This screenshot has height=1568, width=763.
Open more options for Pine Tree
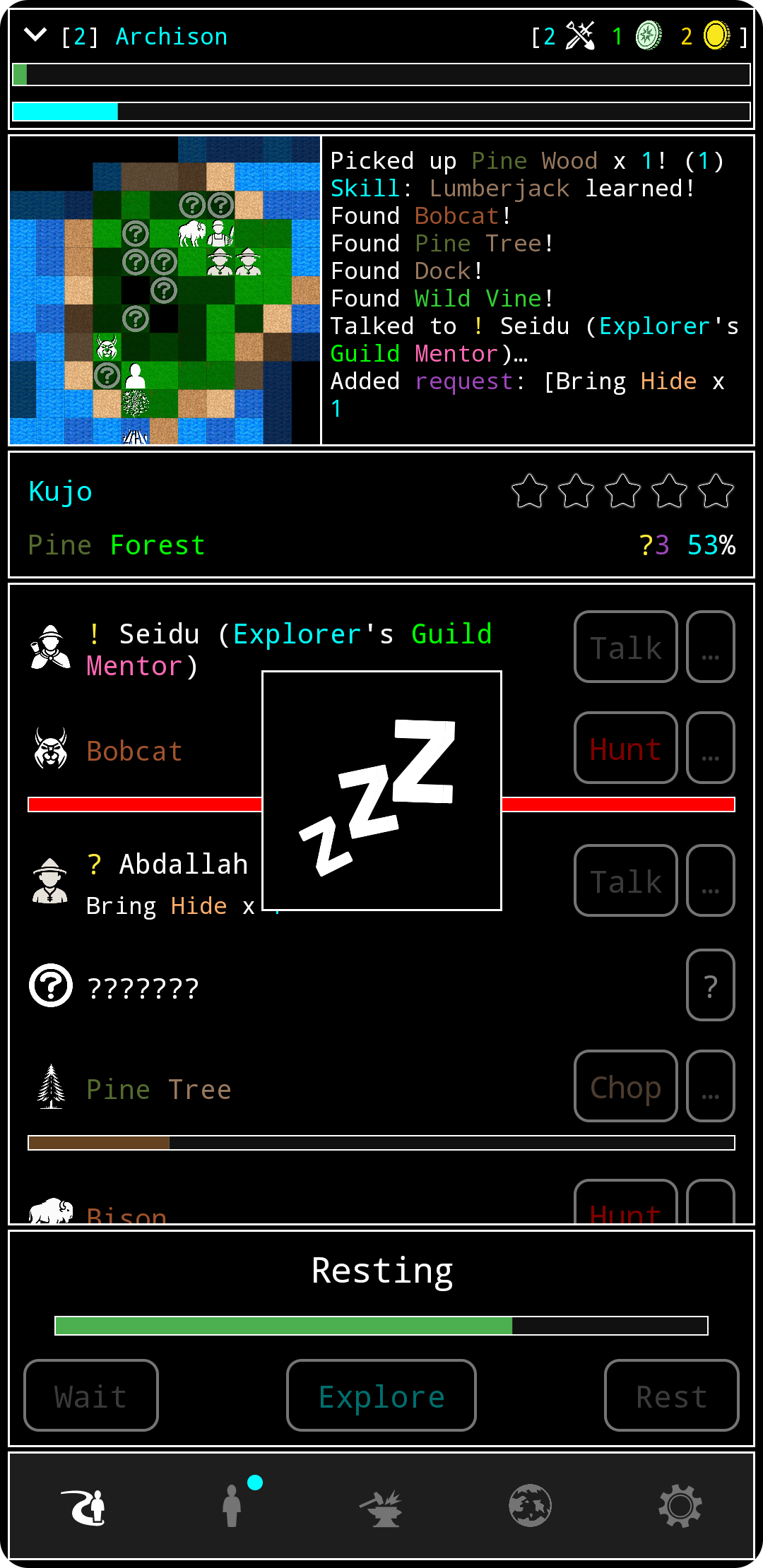(x=710, y=1086)
